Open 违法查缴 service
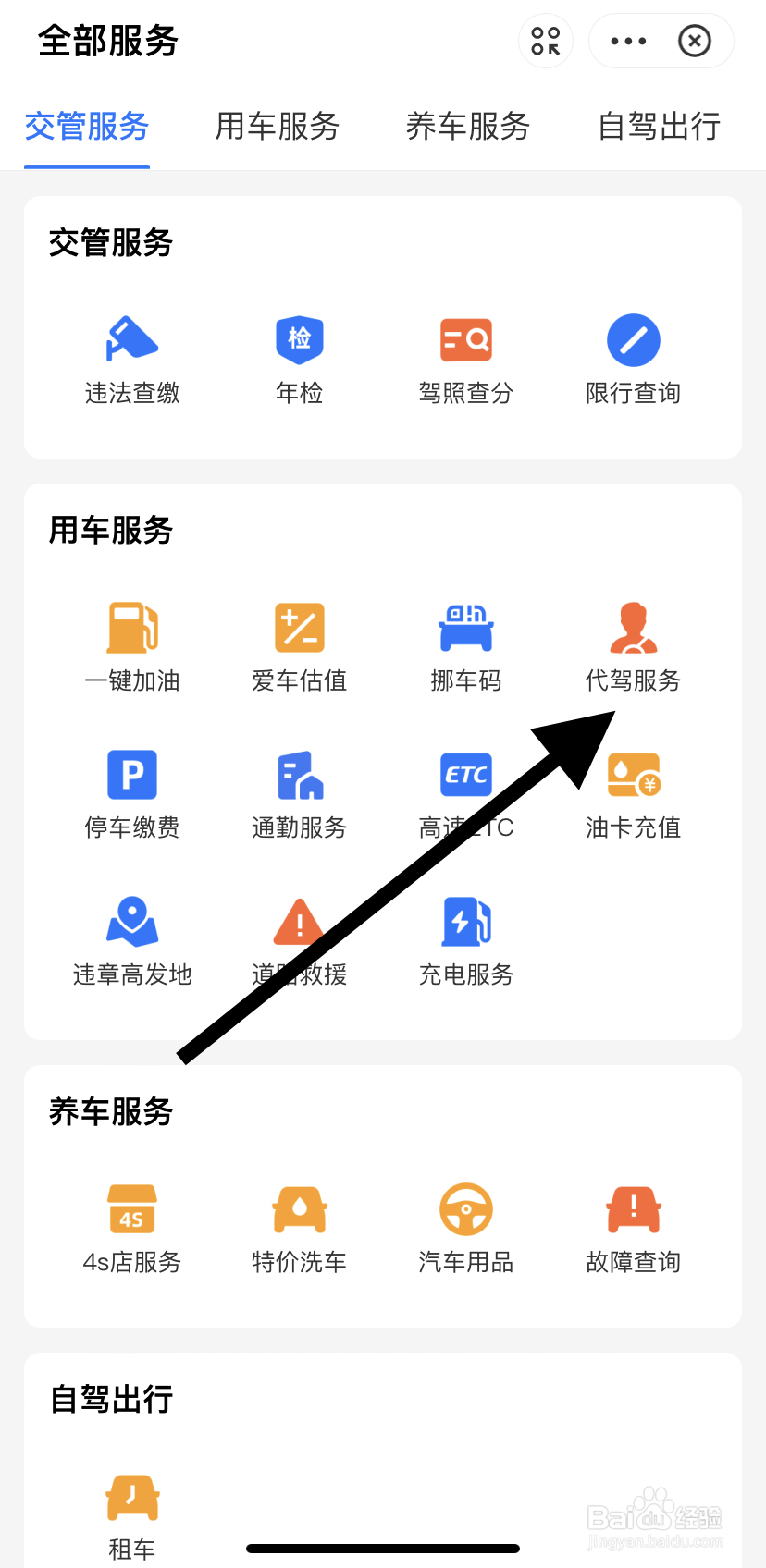This screenshot has height=1568, width=766. point(132,361)
